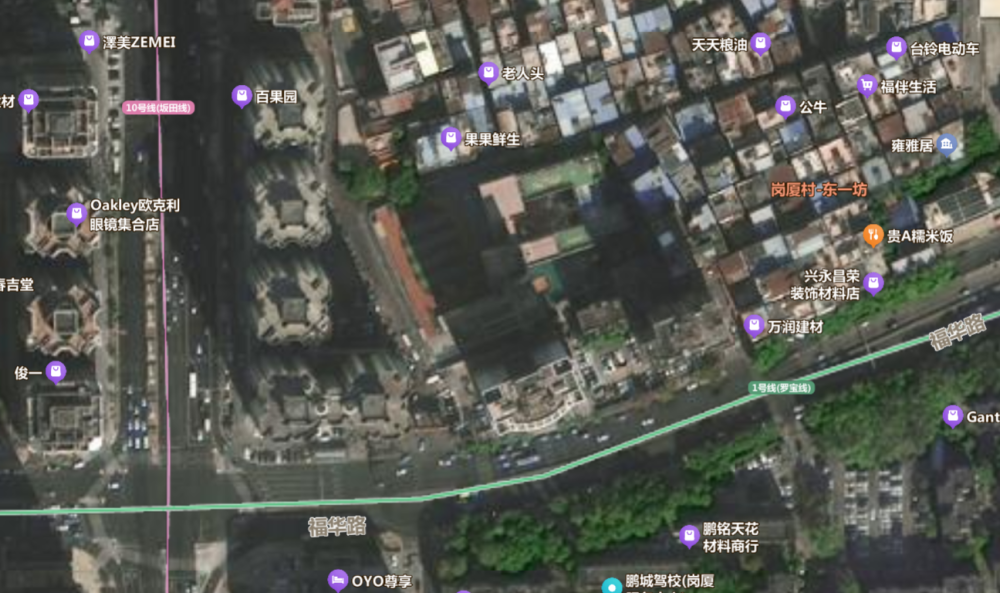Viewport: 1000px width, 593px height.
Task: Select the 鹏铭天花材料商行 pin
Action: click(689, 536)
